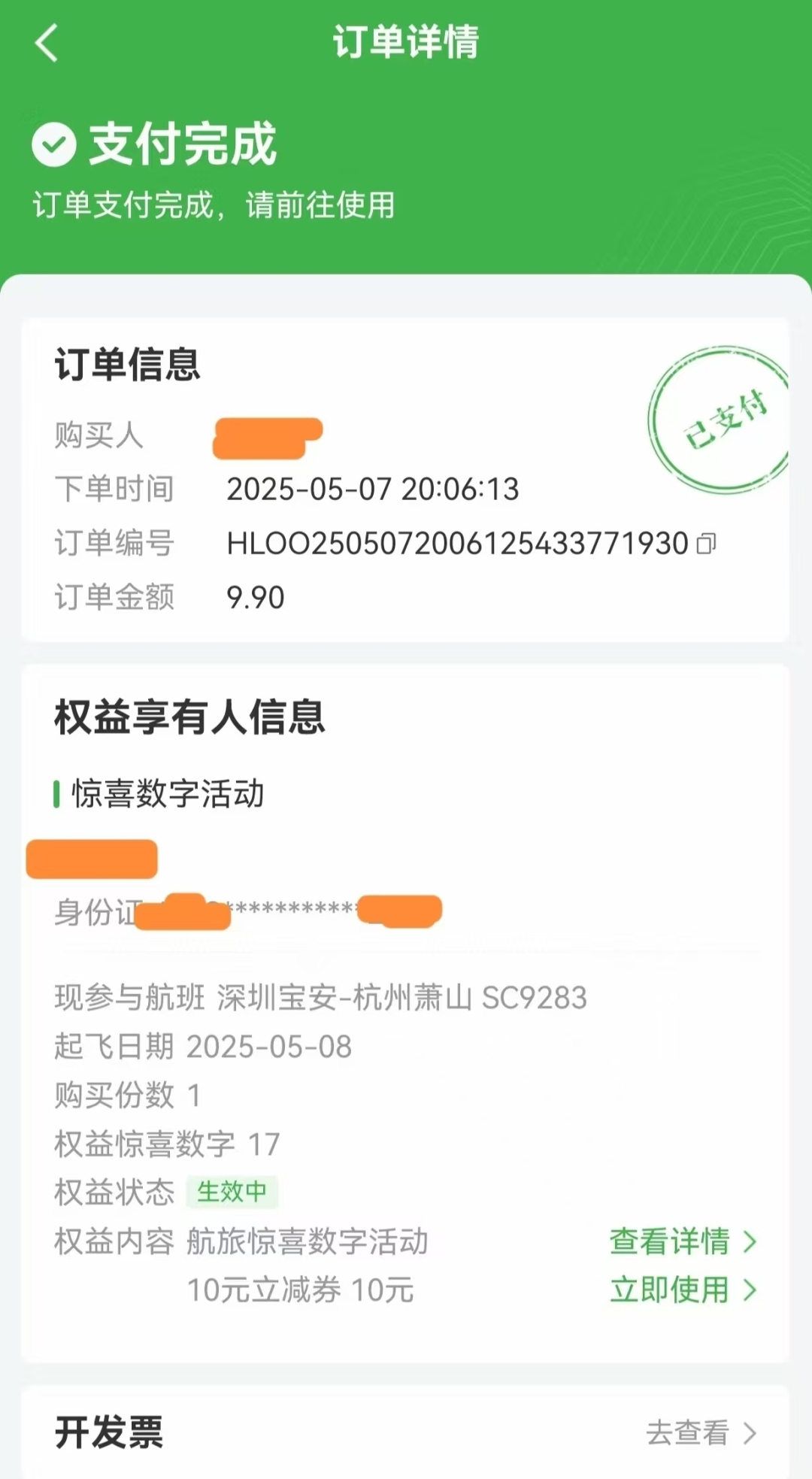Copy the order number
Image resolution: width=812 pixels, height=1479 pixels.
pos(706,543)
